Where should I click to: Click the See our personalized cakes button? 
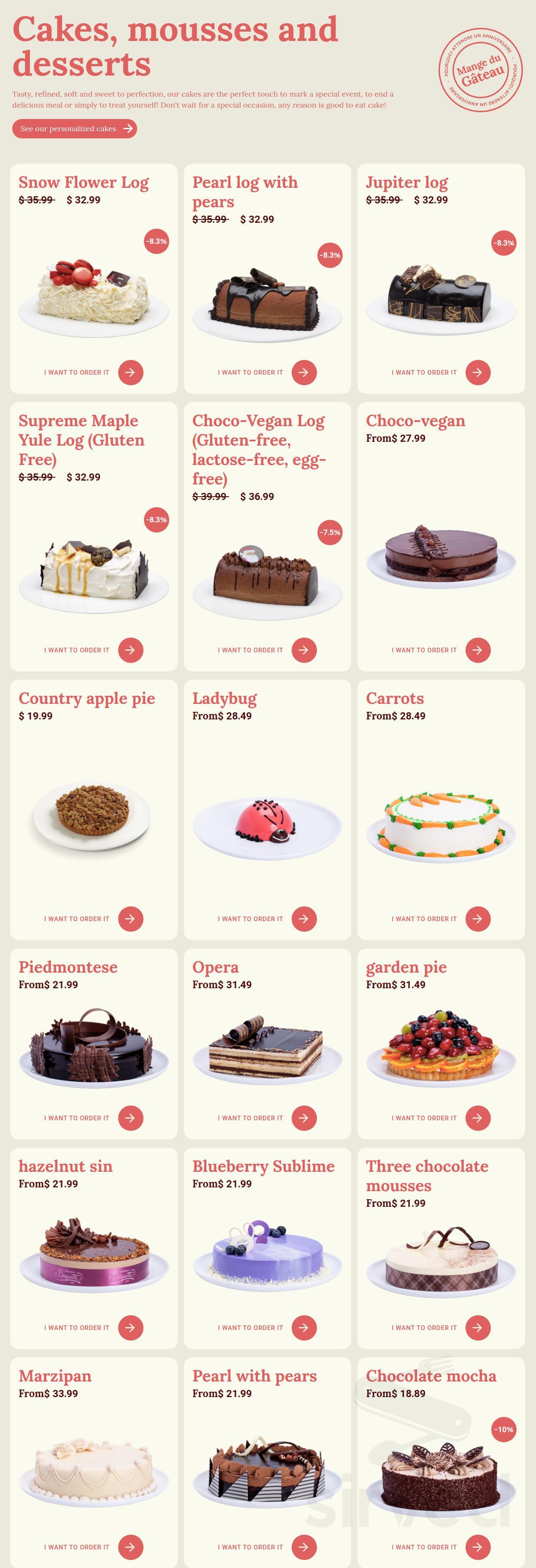click(75, 128)
